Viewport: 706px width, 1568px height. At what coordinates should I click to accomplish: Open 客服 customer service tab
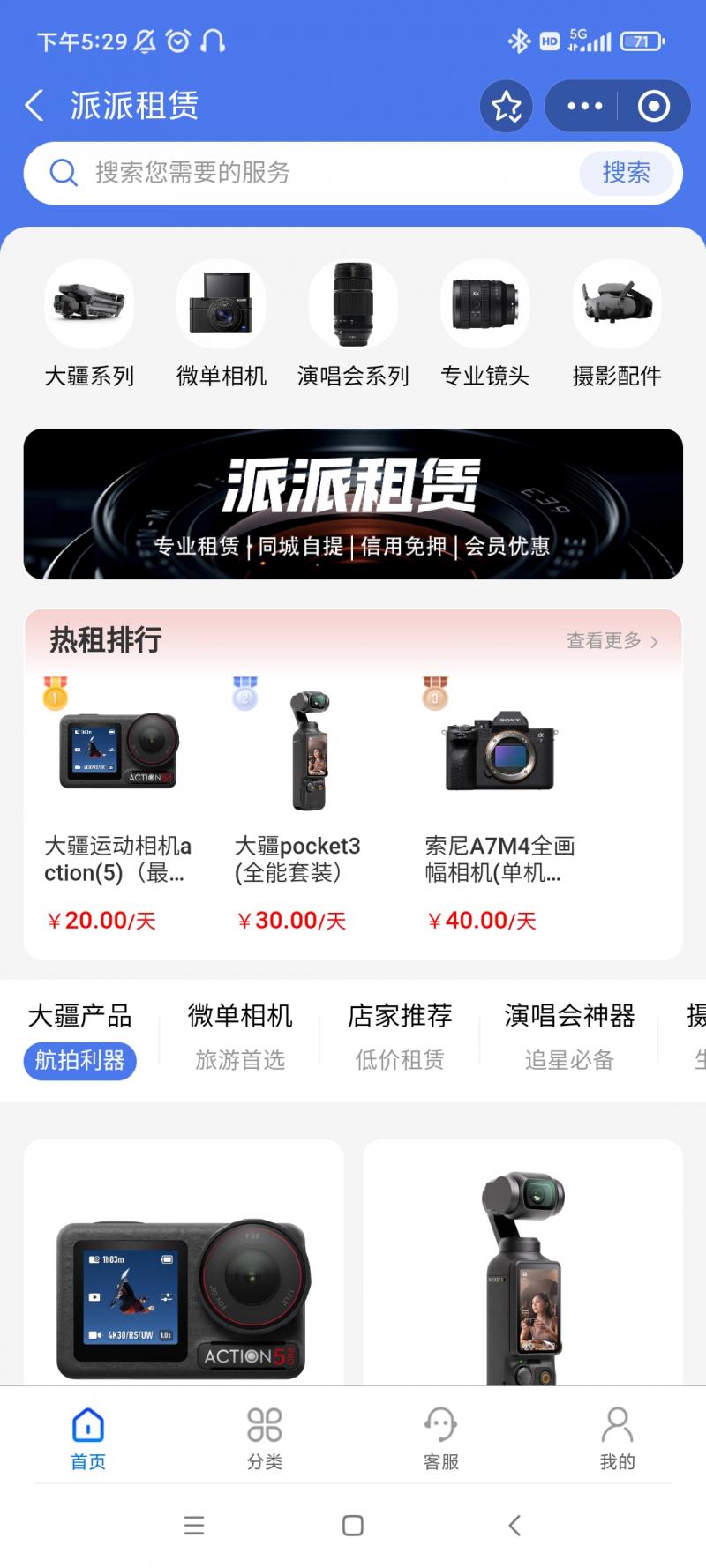click(x=441, y=1437)
